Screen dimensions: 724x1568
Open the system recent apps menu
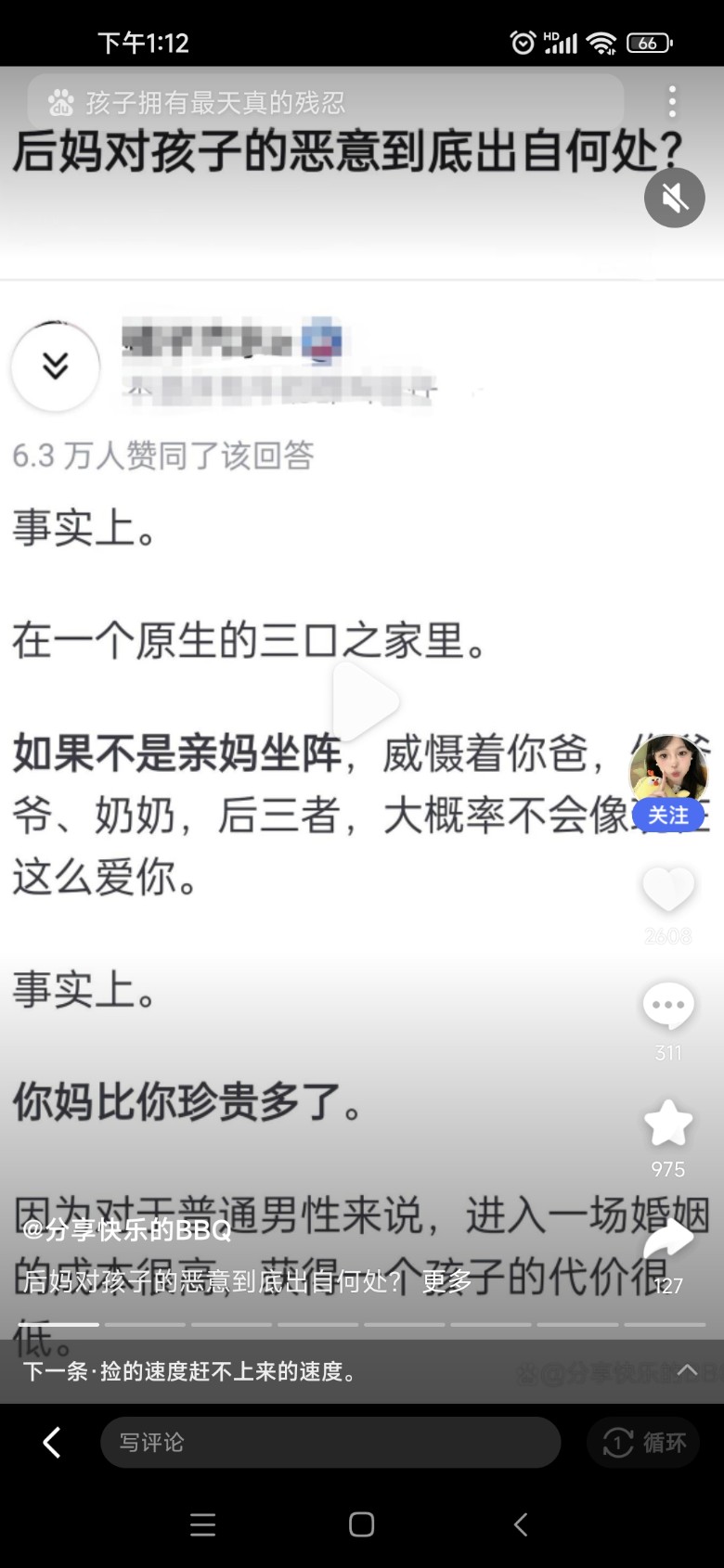(x=202, y=1524)
